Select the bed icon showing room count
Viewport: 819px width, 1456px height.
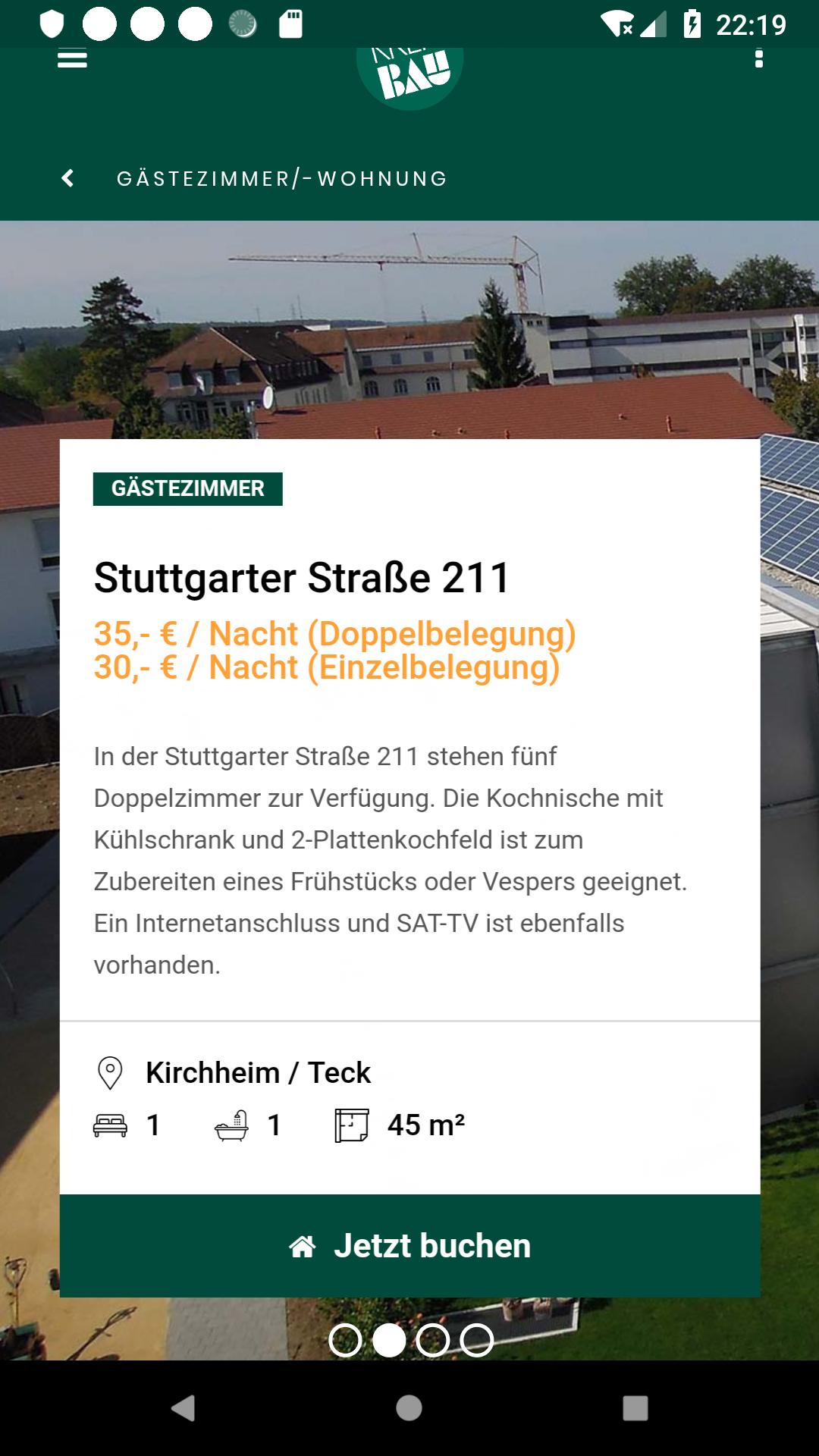tap(108, 1125)
